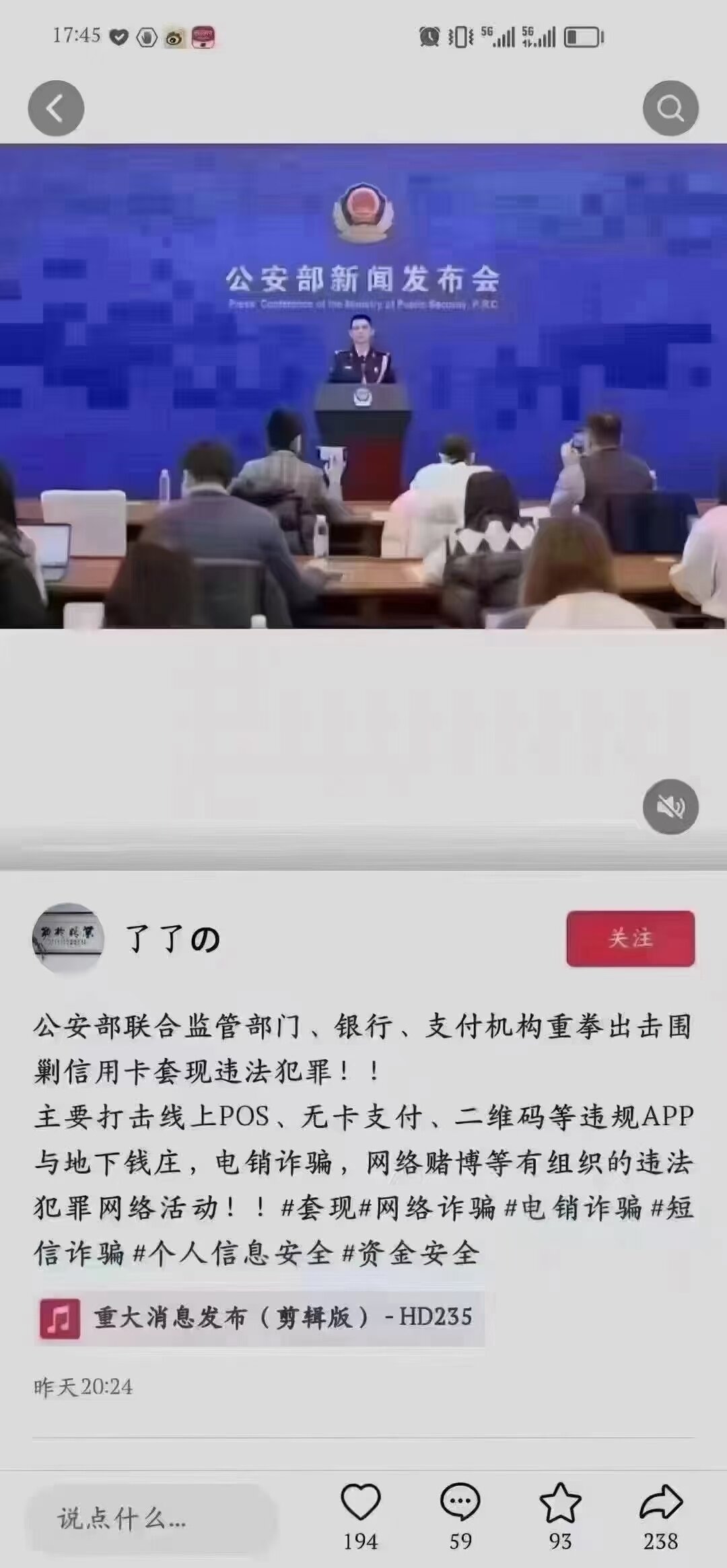The height and width of the screenshot is (1568, 727).
Task: Follow user 了了の with 关注 button
Action: point(630,938)
